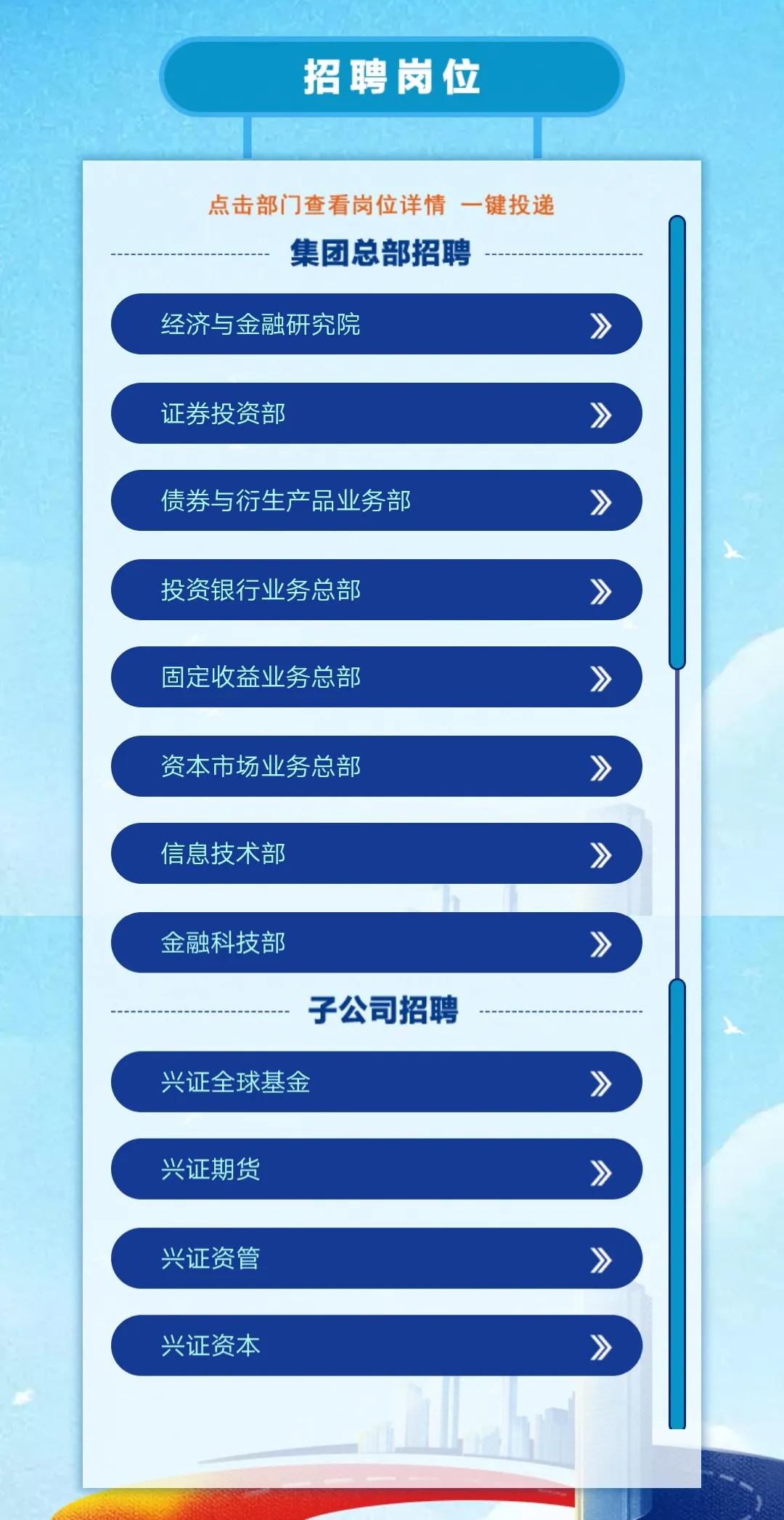The width and height of the screenshot is (784, 1520).
Task: Expand the 兴证期货 entry via its chevron
Action: click(x=603, y=1169)
